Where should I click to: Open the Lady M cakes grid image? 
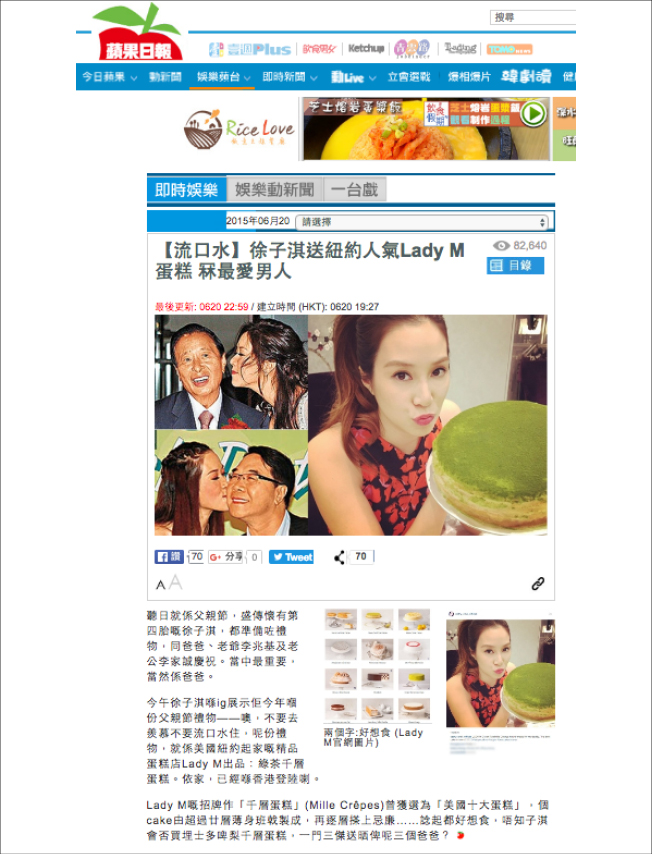tap(377, 664)
